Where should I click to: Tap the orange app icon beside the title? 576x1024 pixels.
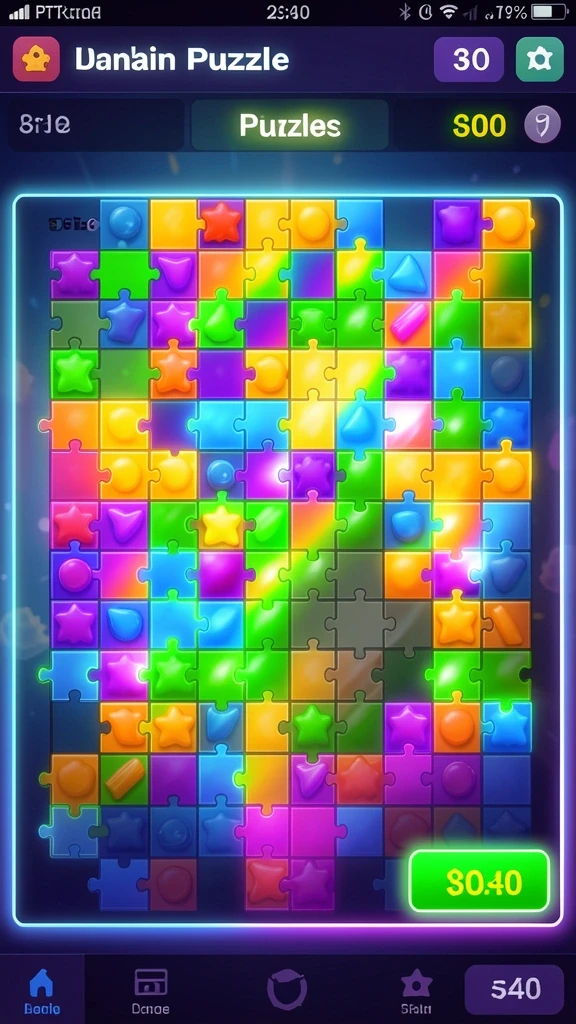pos(36,59)
